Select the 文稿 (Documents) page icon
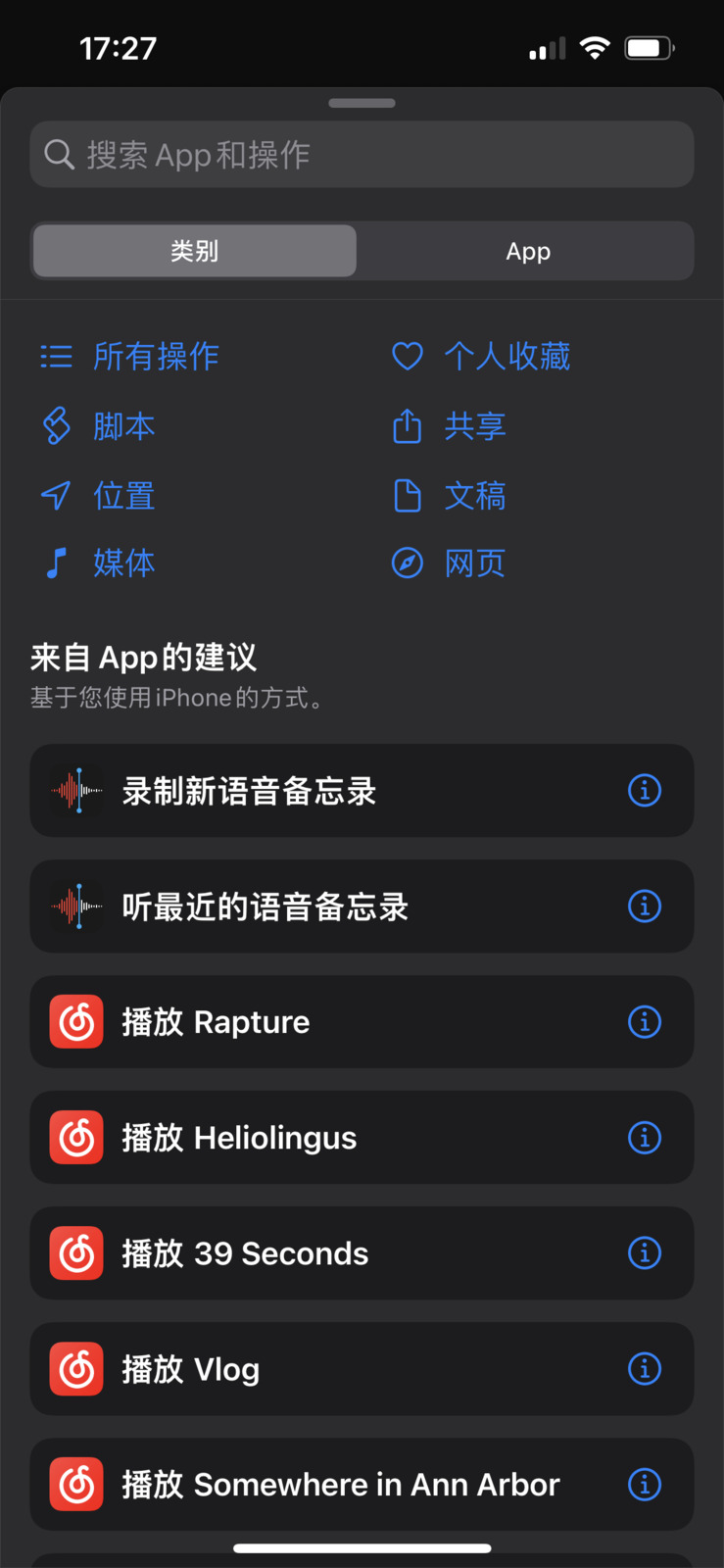 pos(408,496)
